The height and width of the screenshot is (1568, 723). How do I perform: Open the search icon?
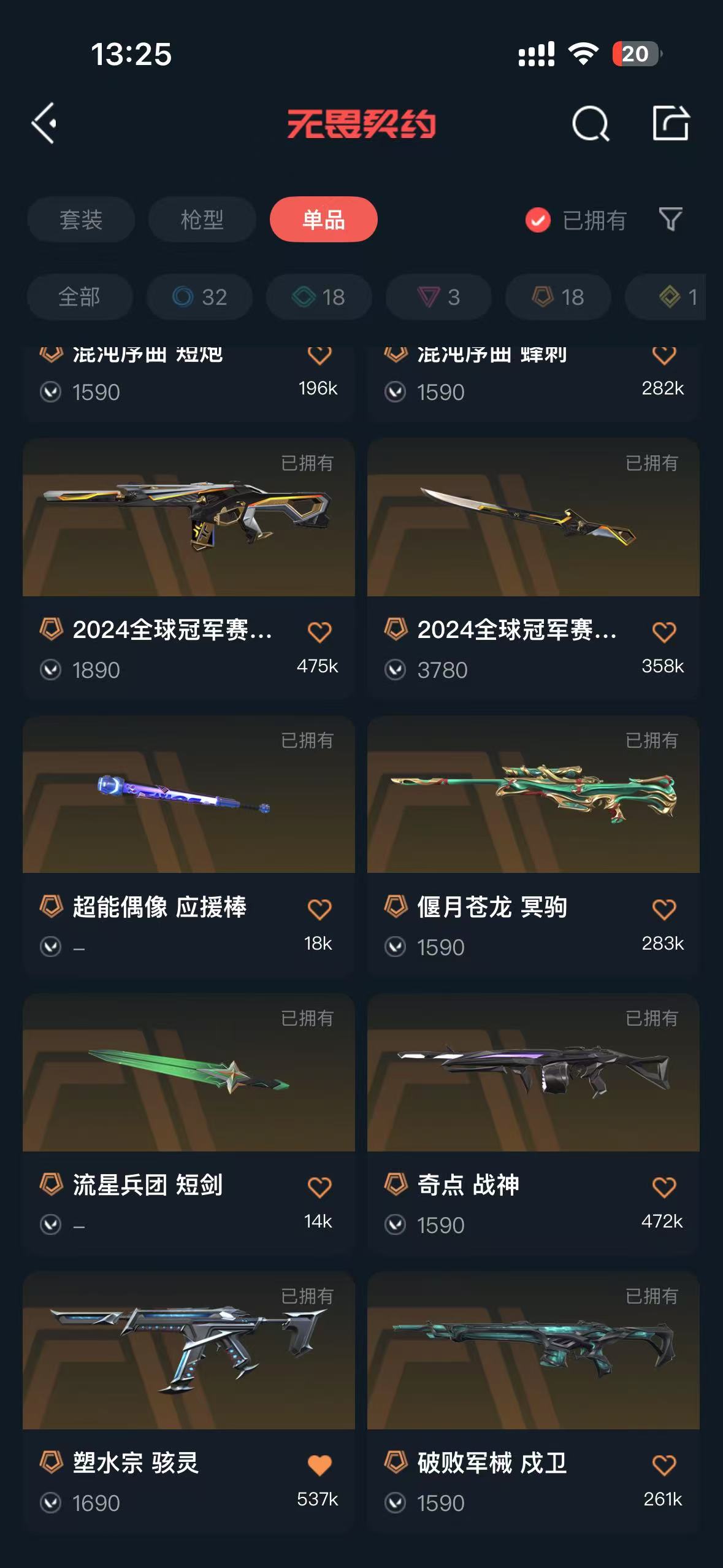tap(590, 123)
